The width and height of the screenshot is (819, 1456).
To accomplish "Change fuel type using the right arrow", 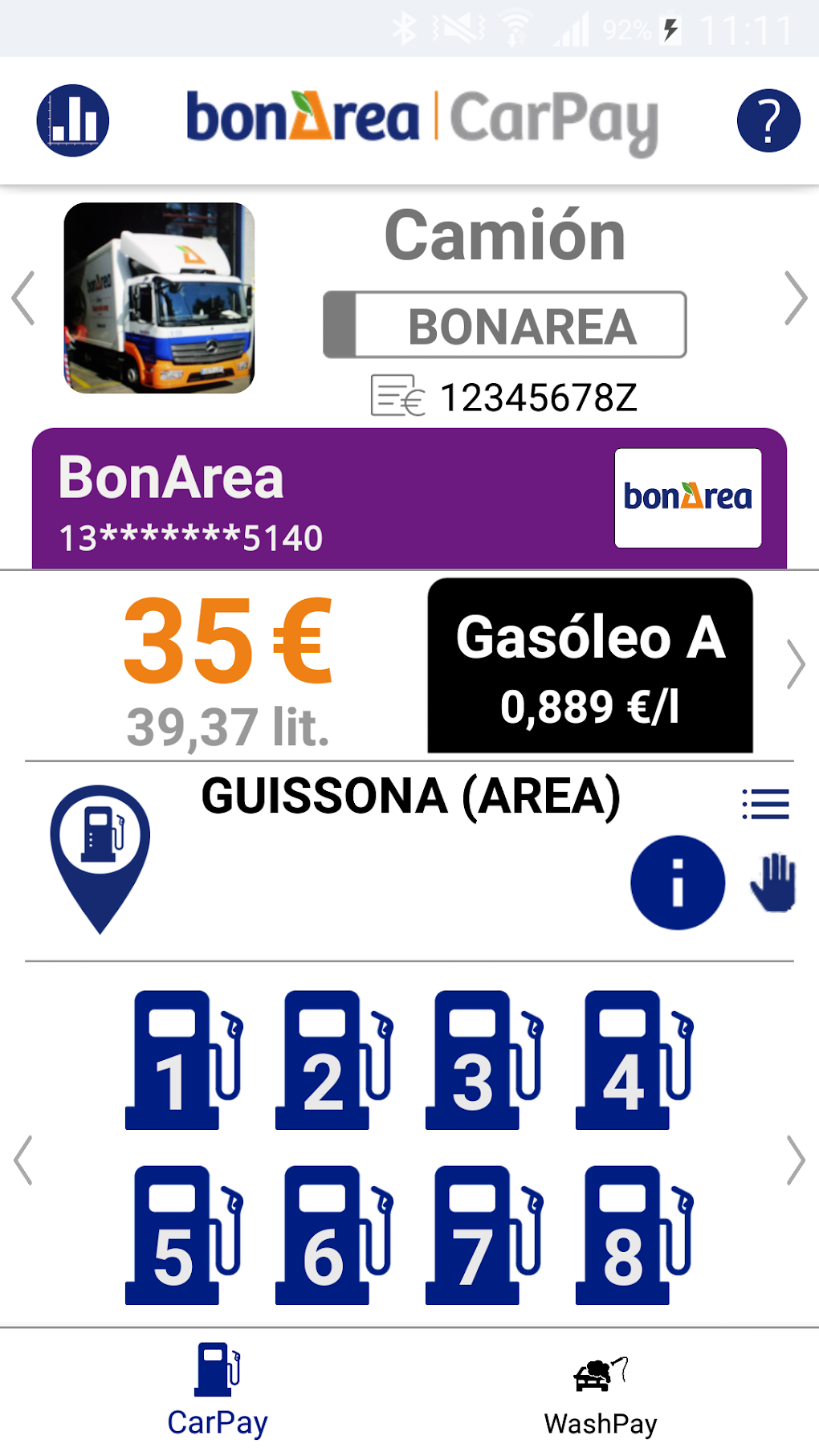I will 797,663.
